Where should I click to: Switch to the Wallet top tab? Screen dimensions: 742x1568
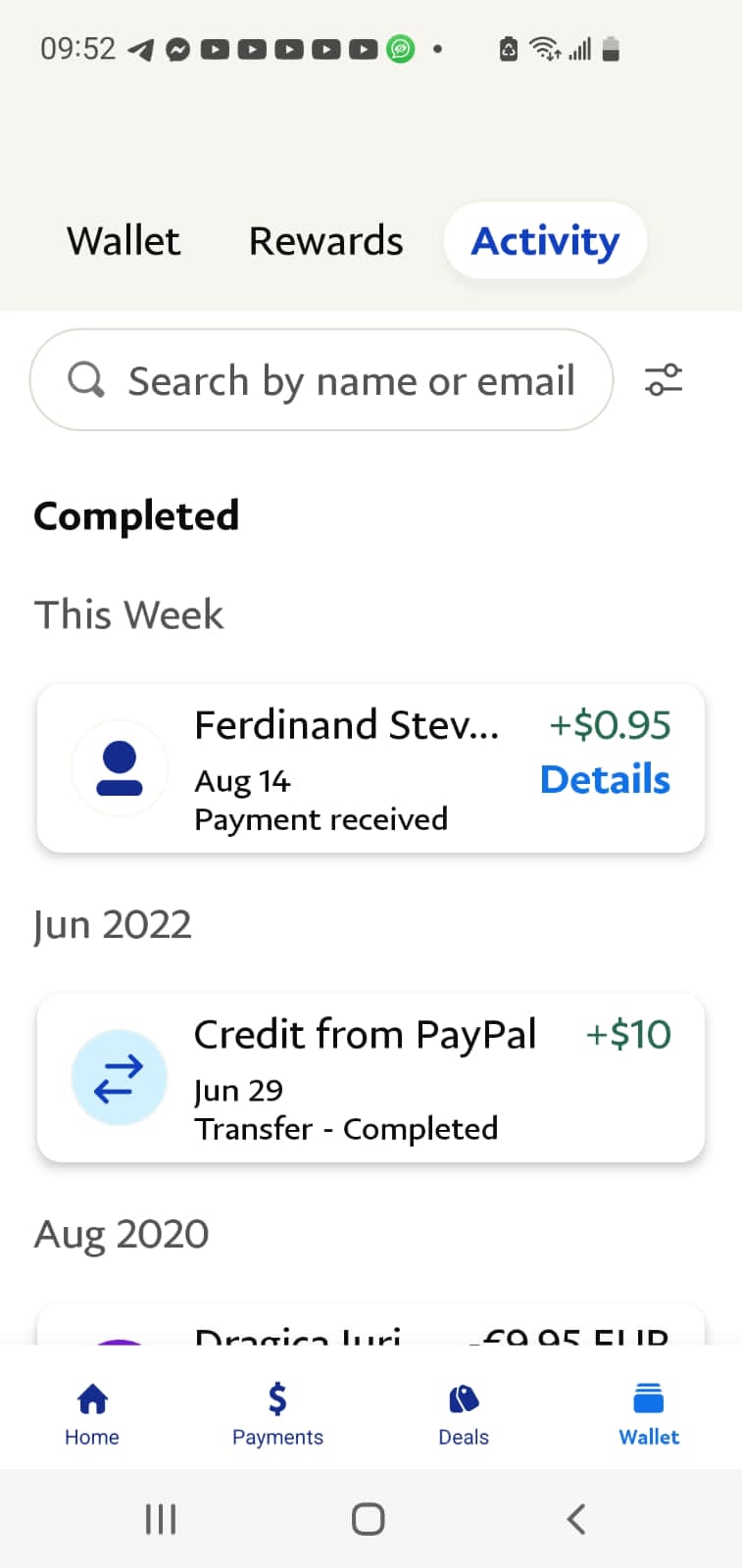point(124,241)
